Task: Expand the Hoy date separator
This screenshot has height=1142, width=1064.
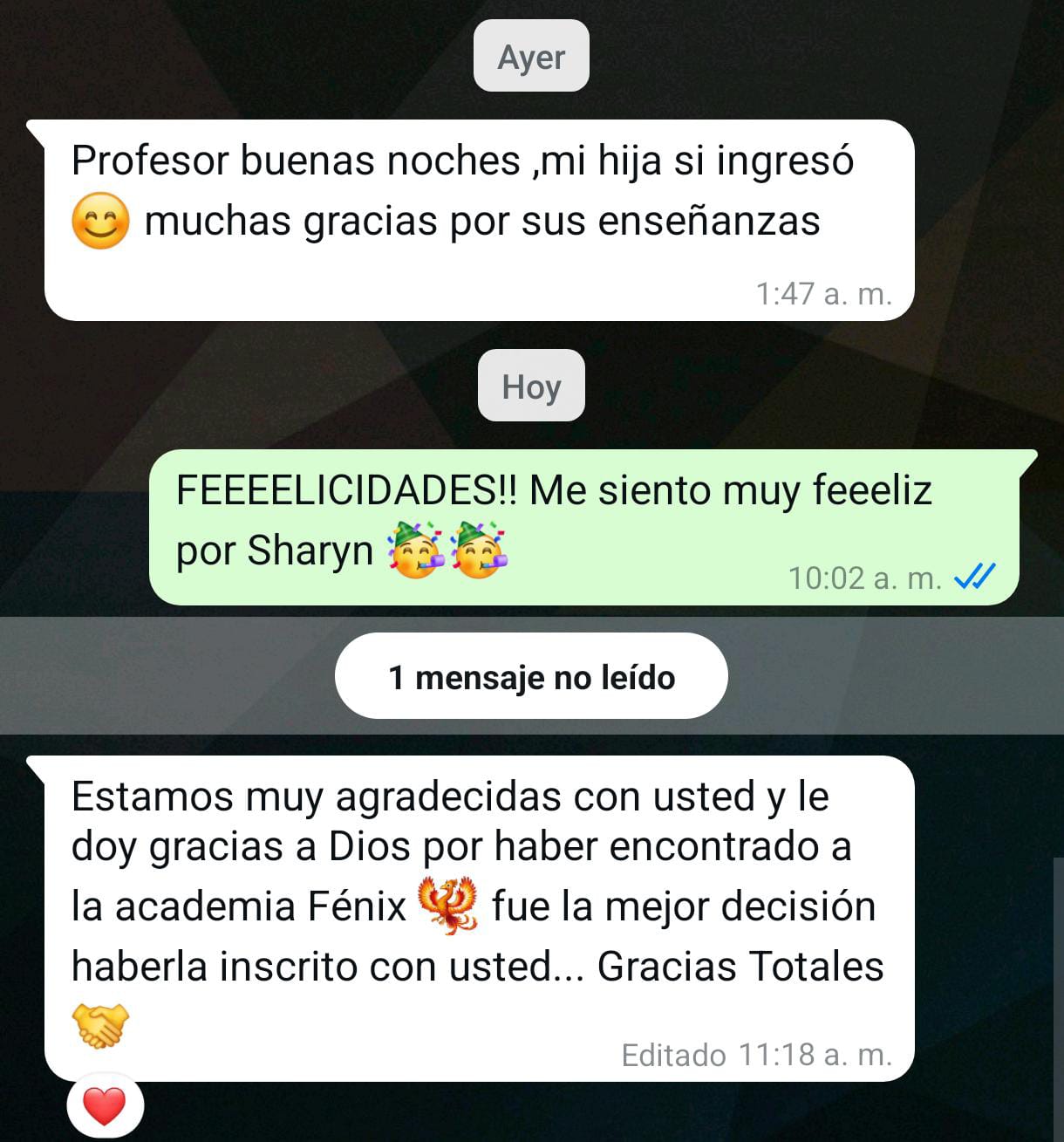Action: pos(530,386)
